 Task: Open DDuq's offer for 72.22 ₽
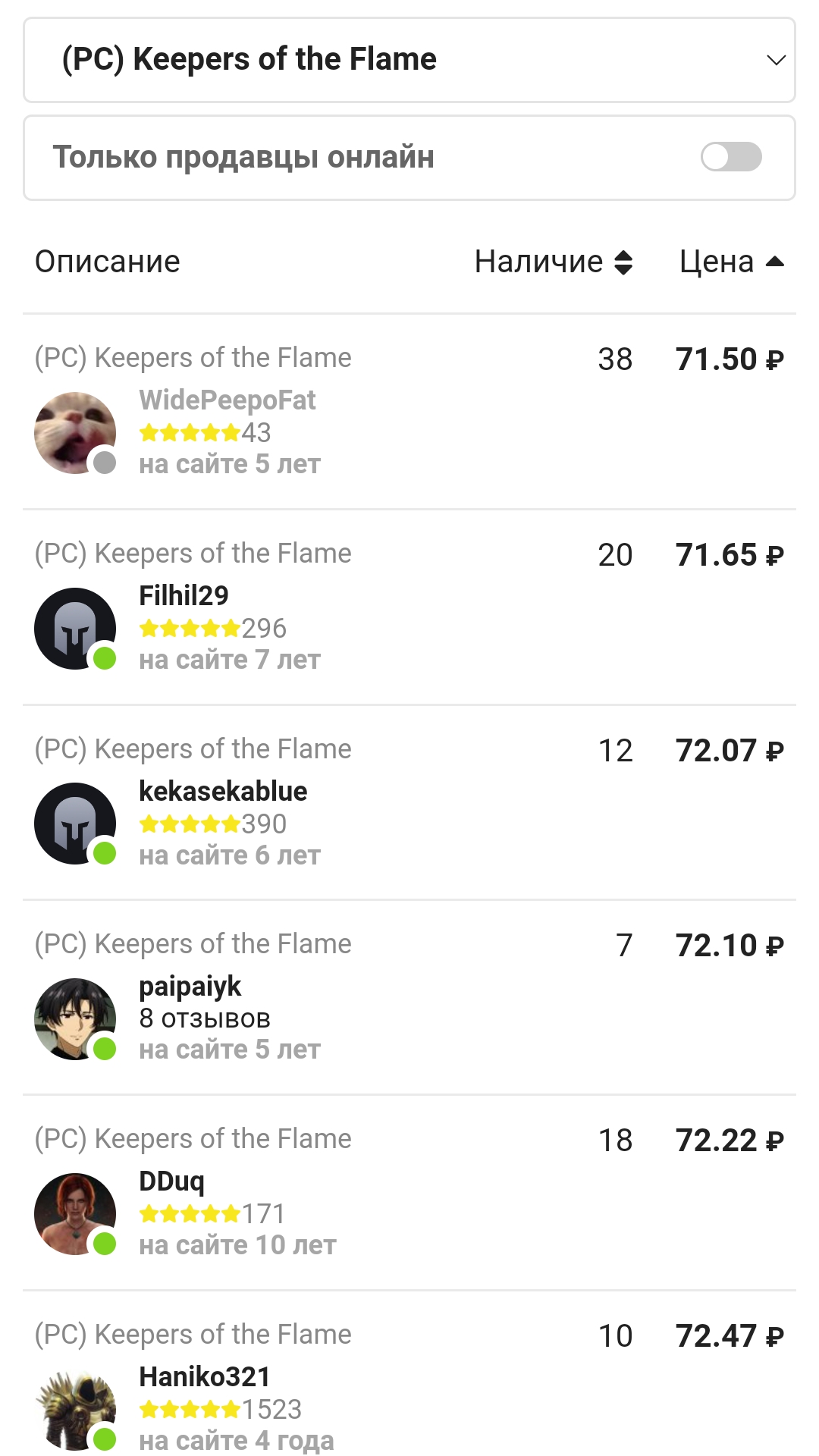409,1191
